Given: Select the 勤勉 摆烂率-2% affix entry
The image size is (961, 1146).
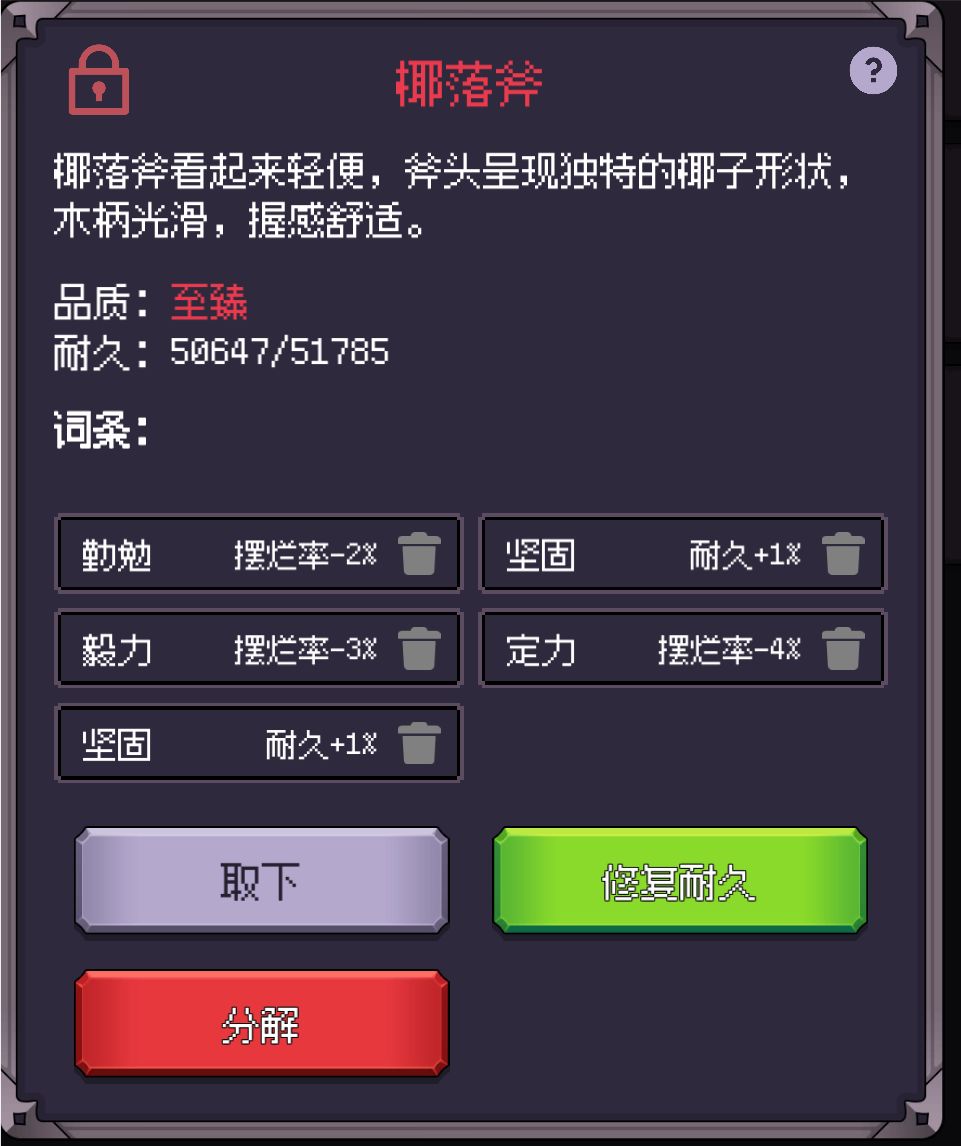Looking at the screenshot, I should 230,554.
